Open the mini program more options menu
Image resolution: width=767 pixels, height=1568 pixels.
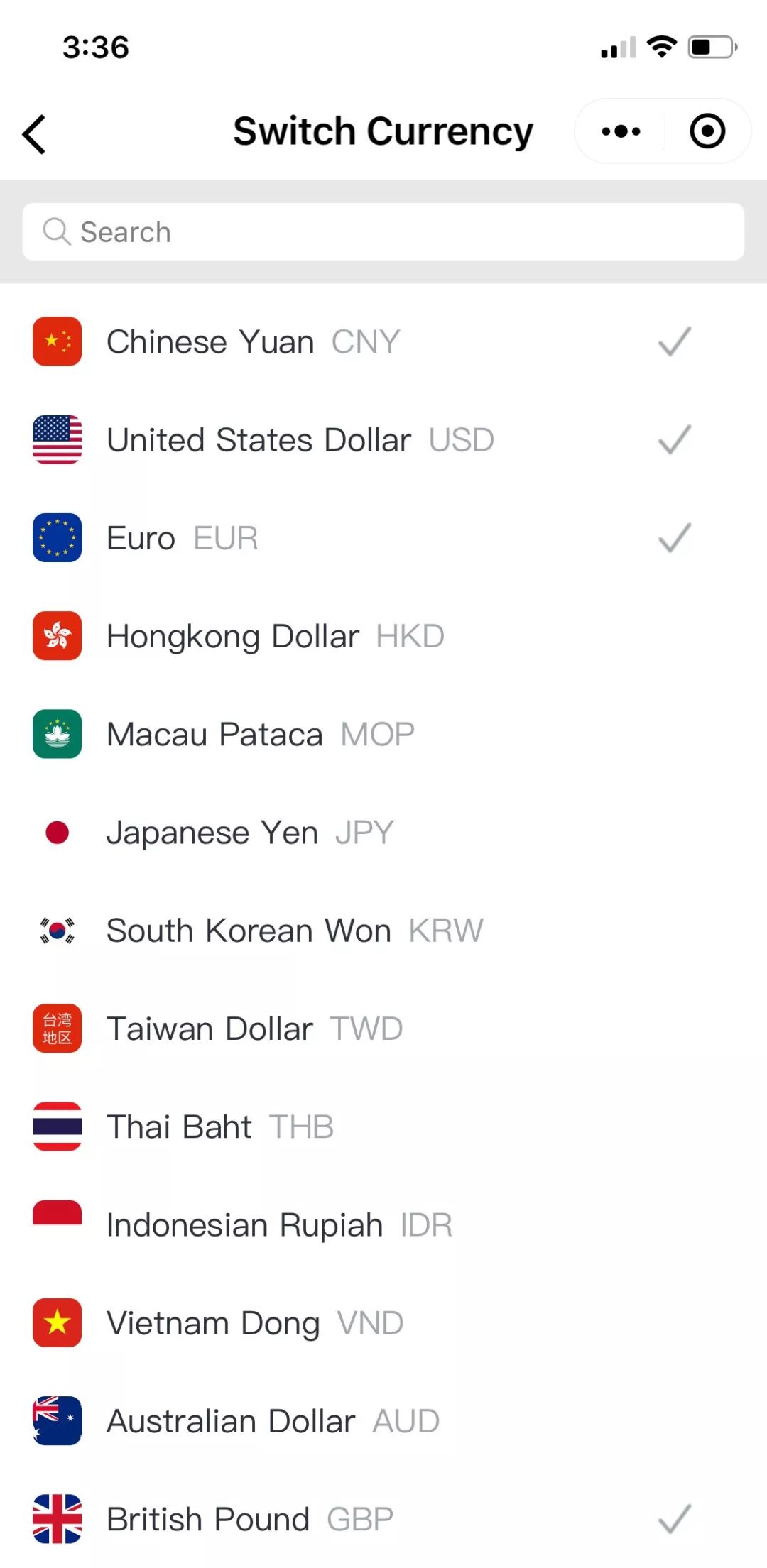[621, 131]
